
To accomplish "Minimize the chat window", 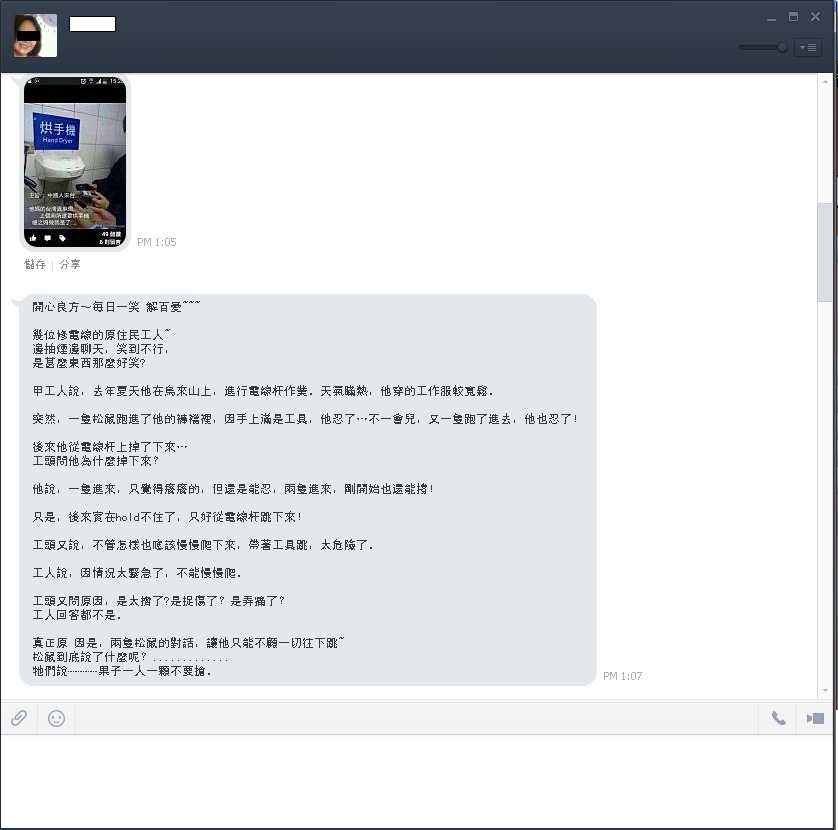I will [x=771, y=18].
